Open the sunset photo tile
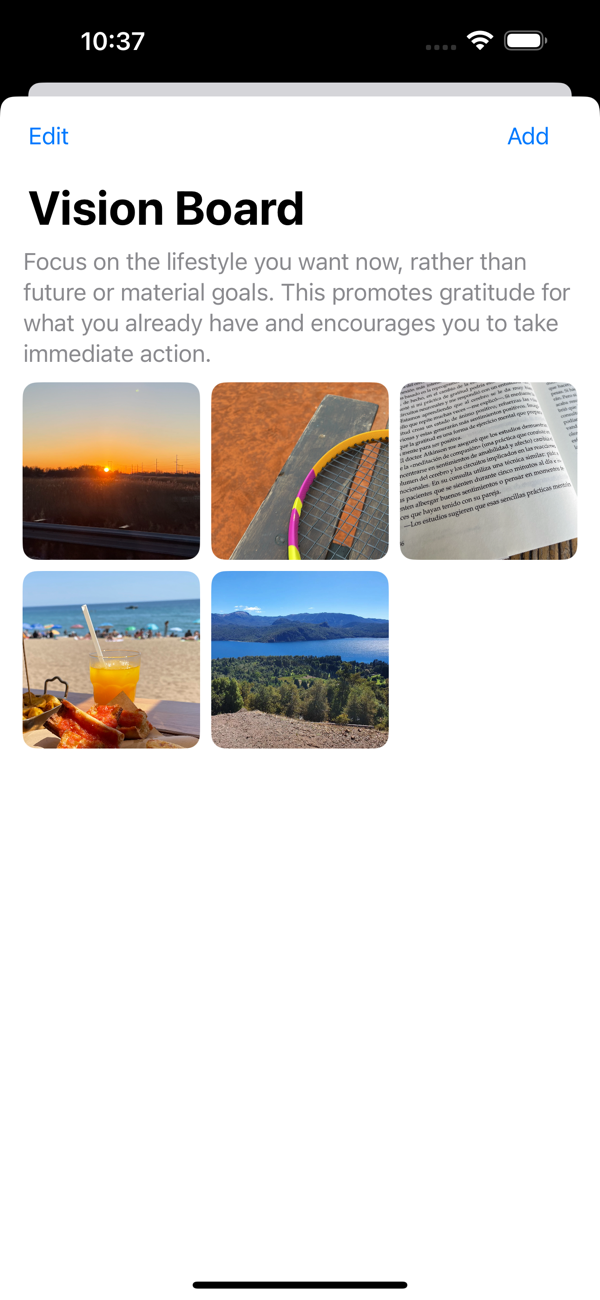The image size is (600, 1300). click(111, 470)
